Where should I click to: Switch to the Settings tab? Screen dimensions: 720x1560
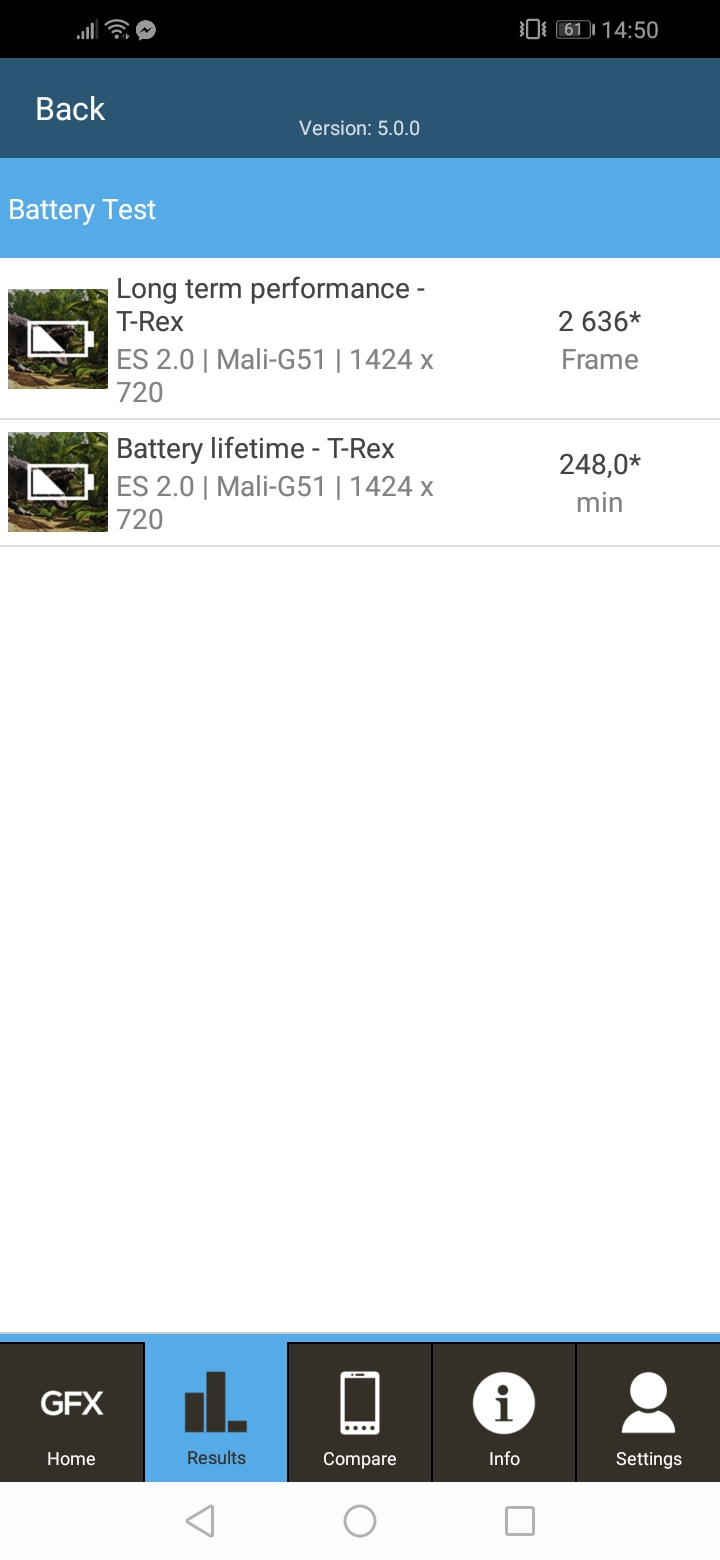pyautogui.click(x=648, y=1412)
